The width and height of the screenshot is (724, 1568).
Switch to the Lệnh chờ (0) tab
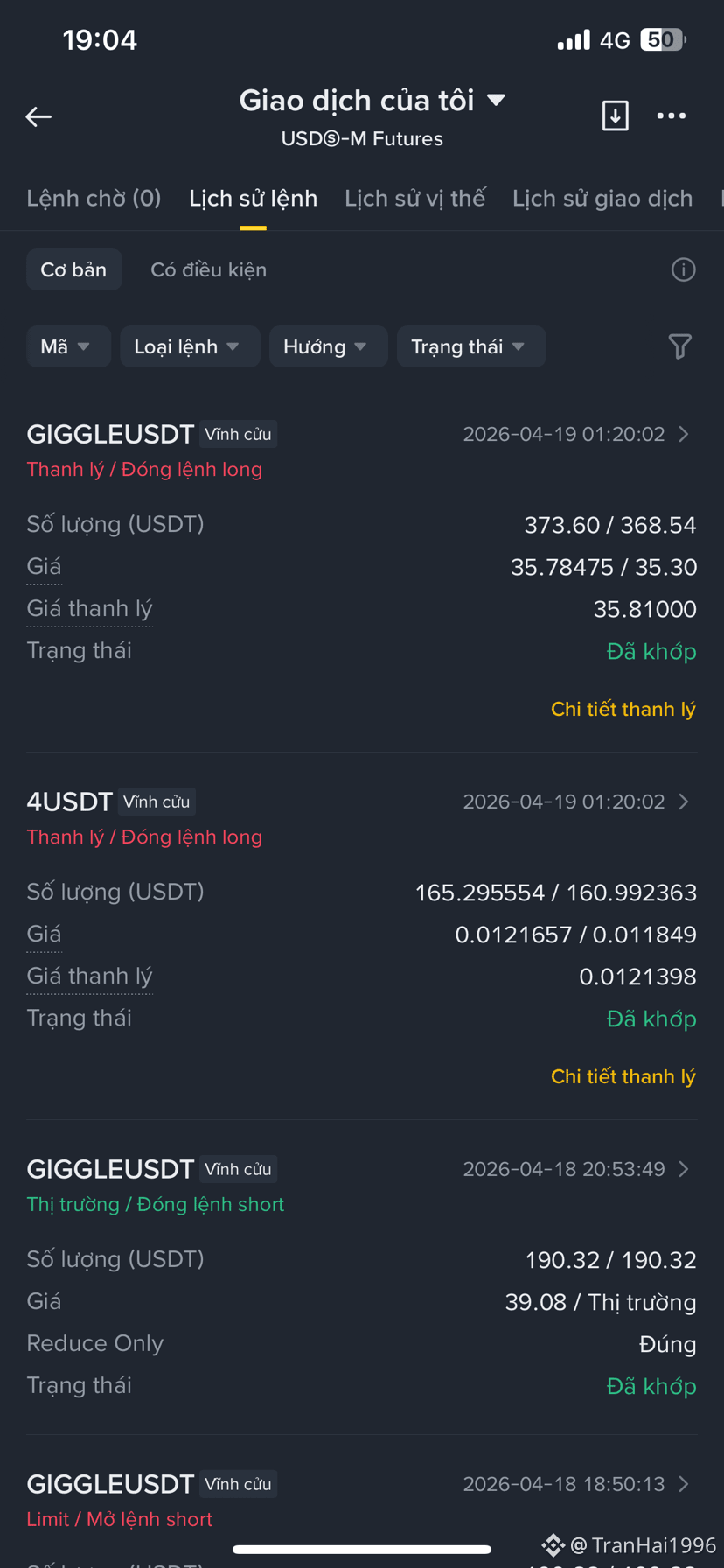click(x=94, y=199)
